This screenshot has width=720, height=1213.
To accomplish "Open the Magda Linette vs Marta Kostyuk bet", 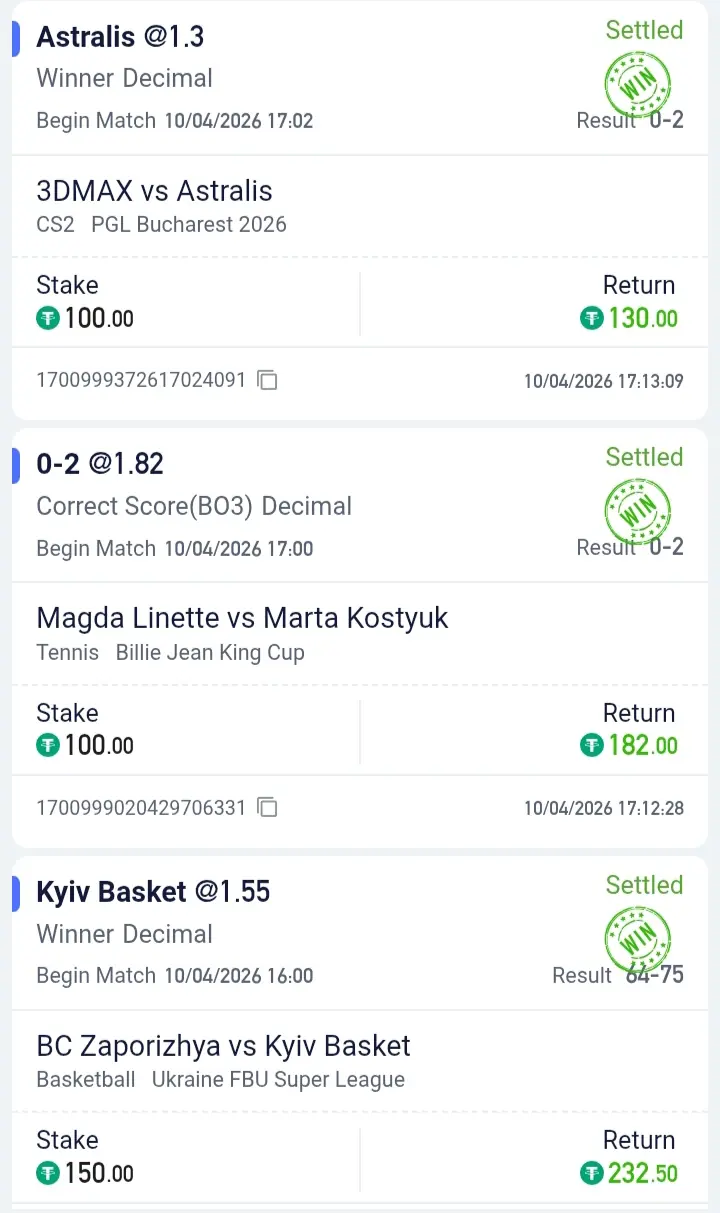I will pyautogui.click(x=242, y=618).
